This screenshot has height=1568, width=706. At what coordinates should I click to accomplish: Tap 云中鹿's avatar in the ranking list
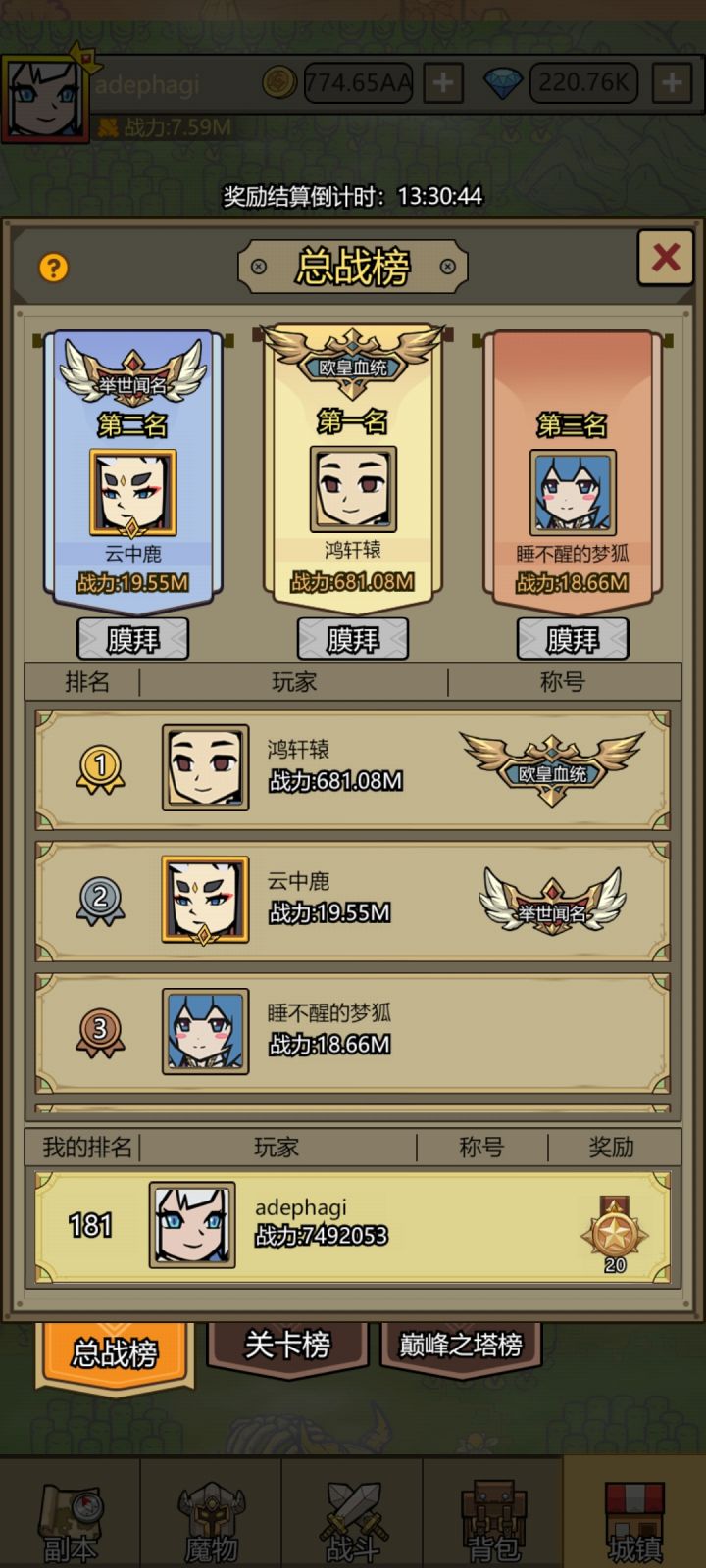pos(205,899)
